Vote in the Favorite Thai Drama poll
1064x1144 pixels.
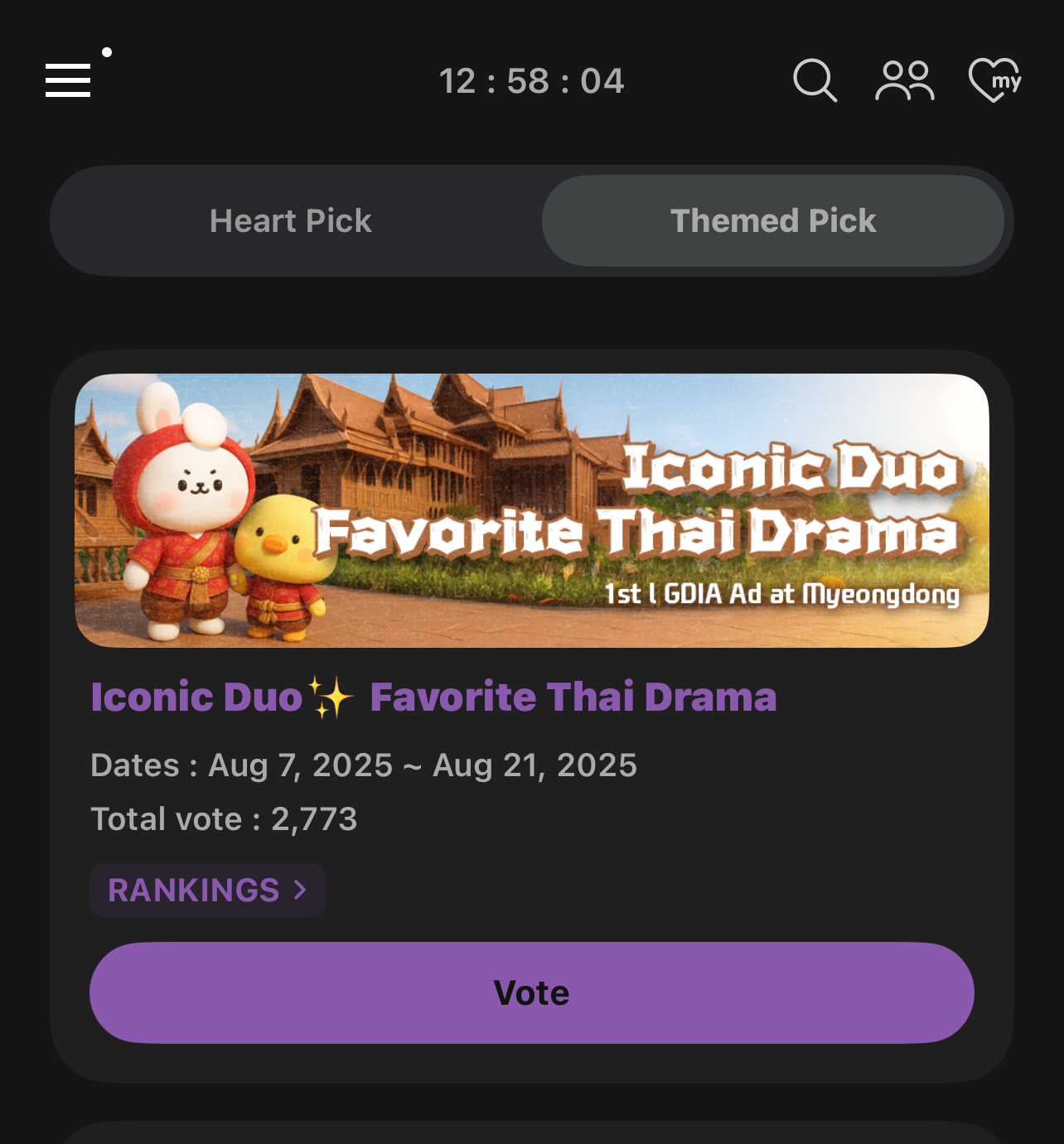(x=532, y=992)
